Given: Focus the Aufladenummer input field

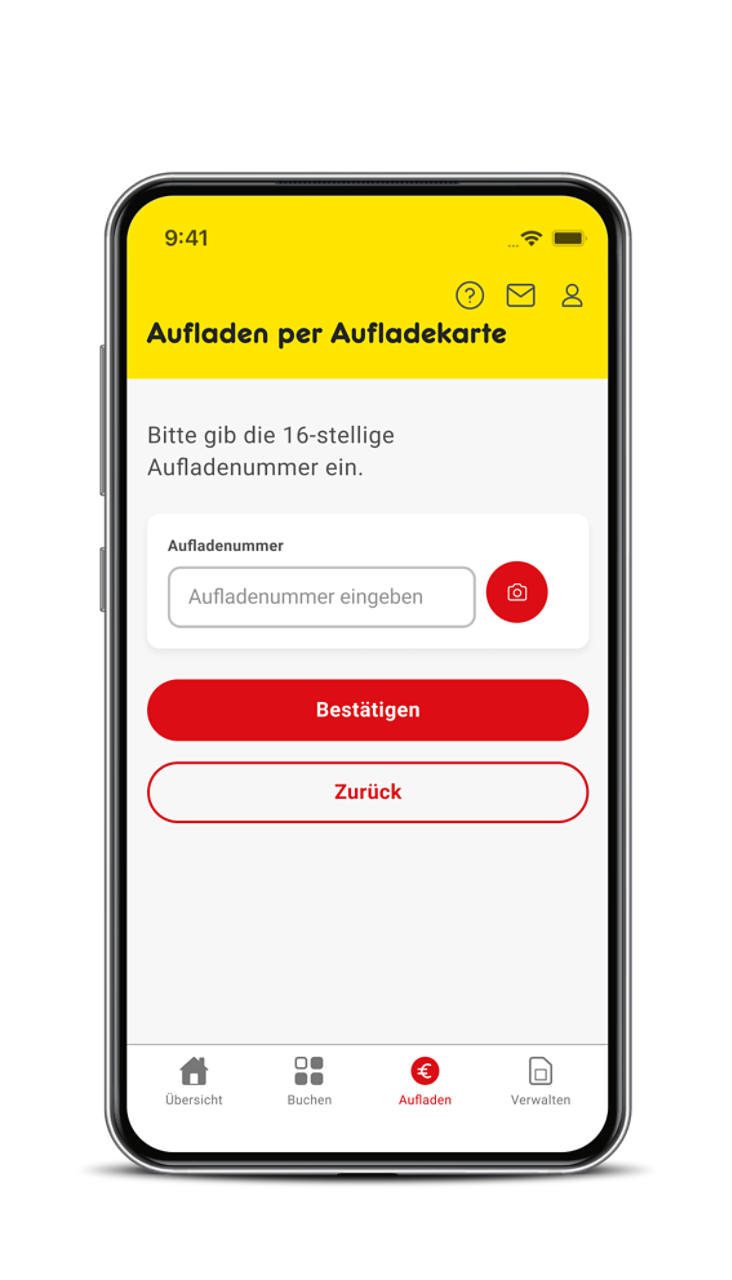Looking at the screenshot, I should tap(321, 597).
